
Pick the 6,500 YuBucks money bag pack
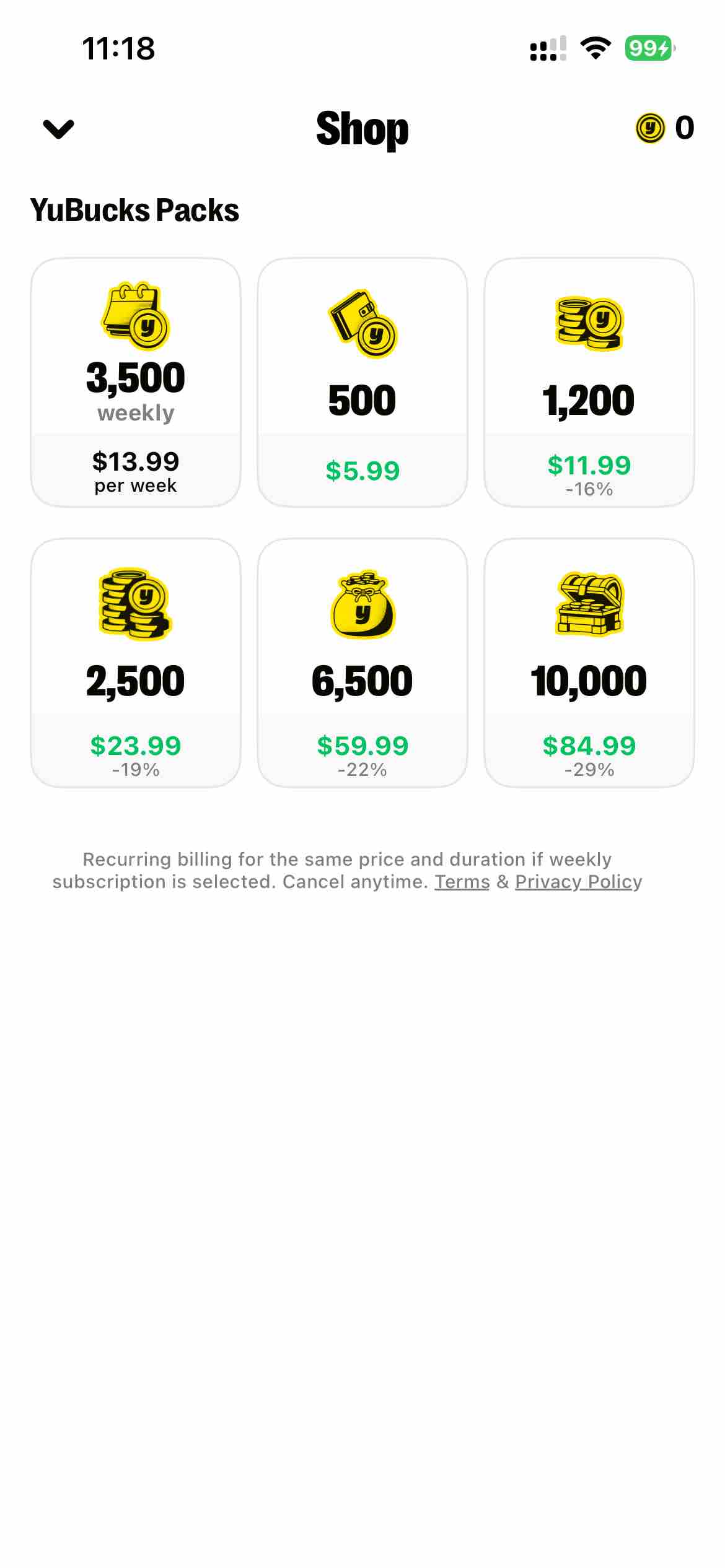pyautogui.click(x=362, y=663)
